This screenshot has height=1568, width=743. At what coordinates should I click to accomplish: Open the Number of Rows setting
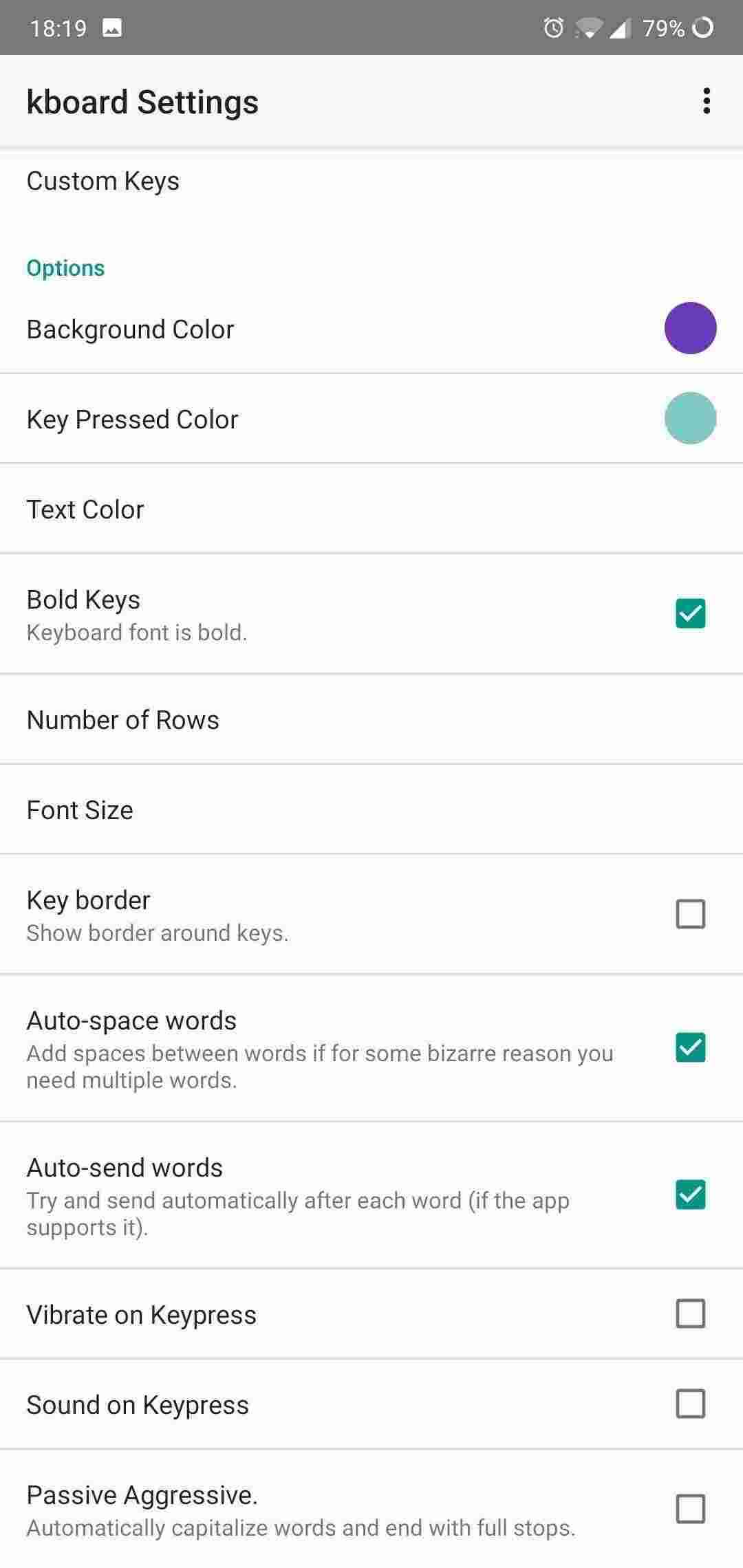(122, 719)
